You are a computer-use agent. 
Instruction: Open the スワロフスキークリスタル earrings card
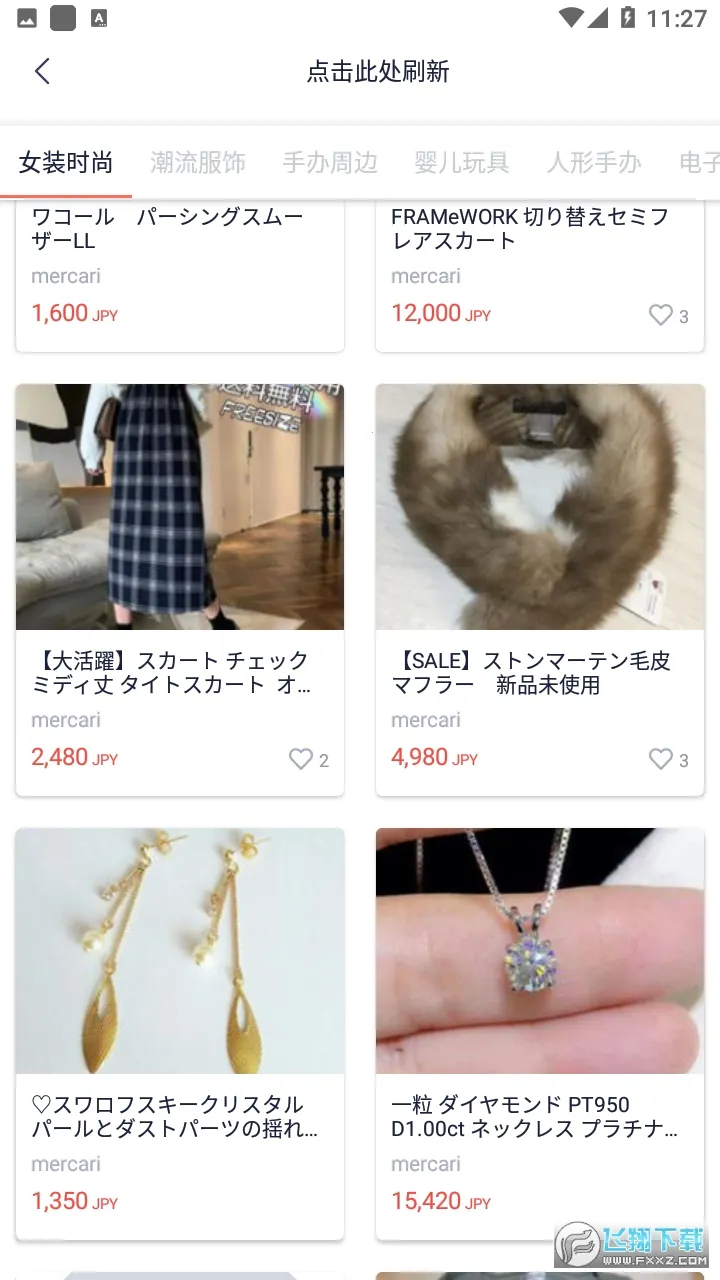(180, 1000)
